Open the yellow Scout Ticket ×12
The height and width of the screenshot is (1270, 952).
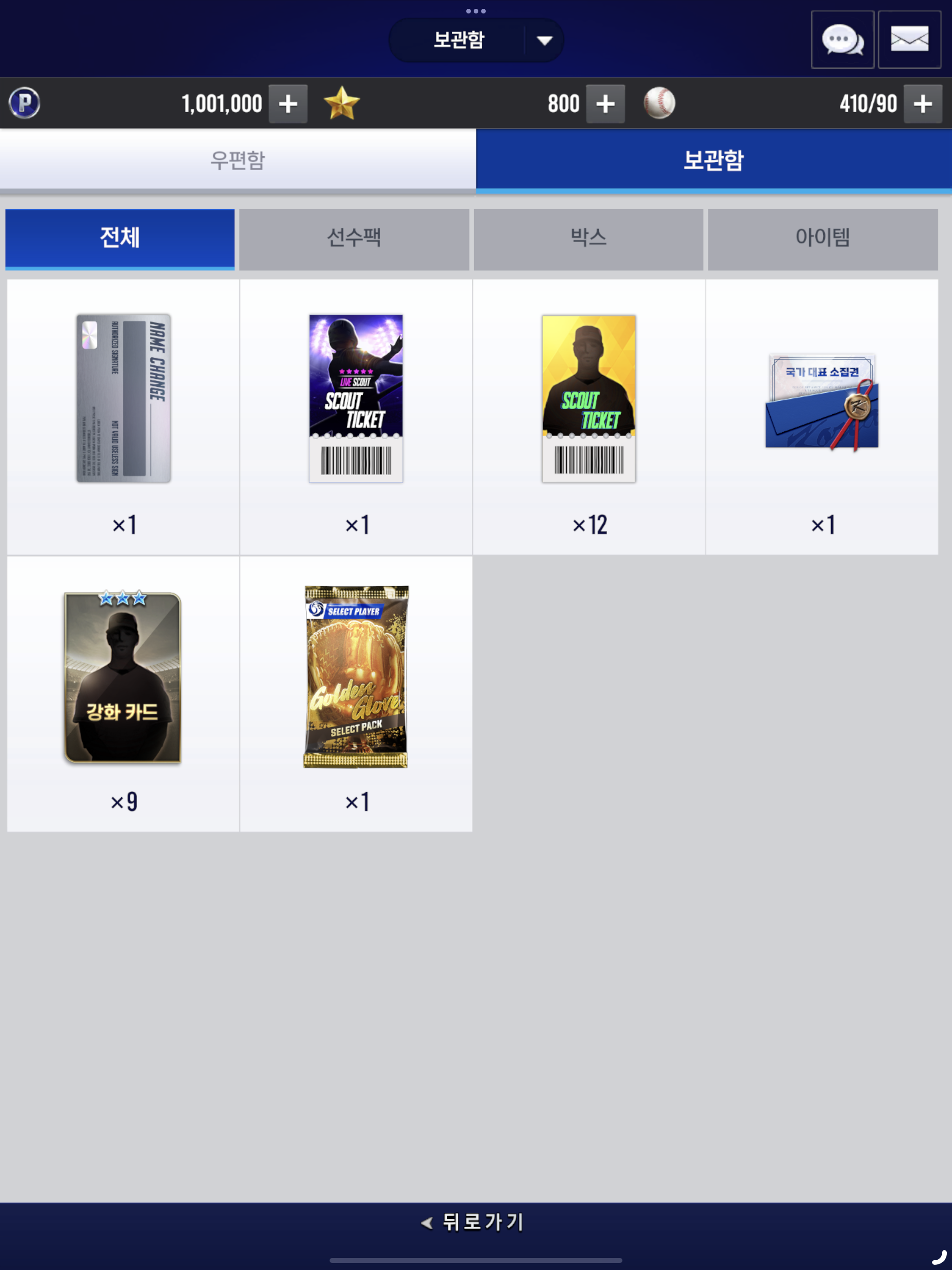(588, 416)
